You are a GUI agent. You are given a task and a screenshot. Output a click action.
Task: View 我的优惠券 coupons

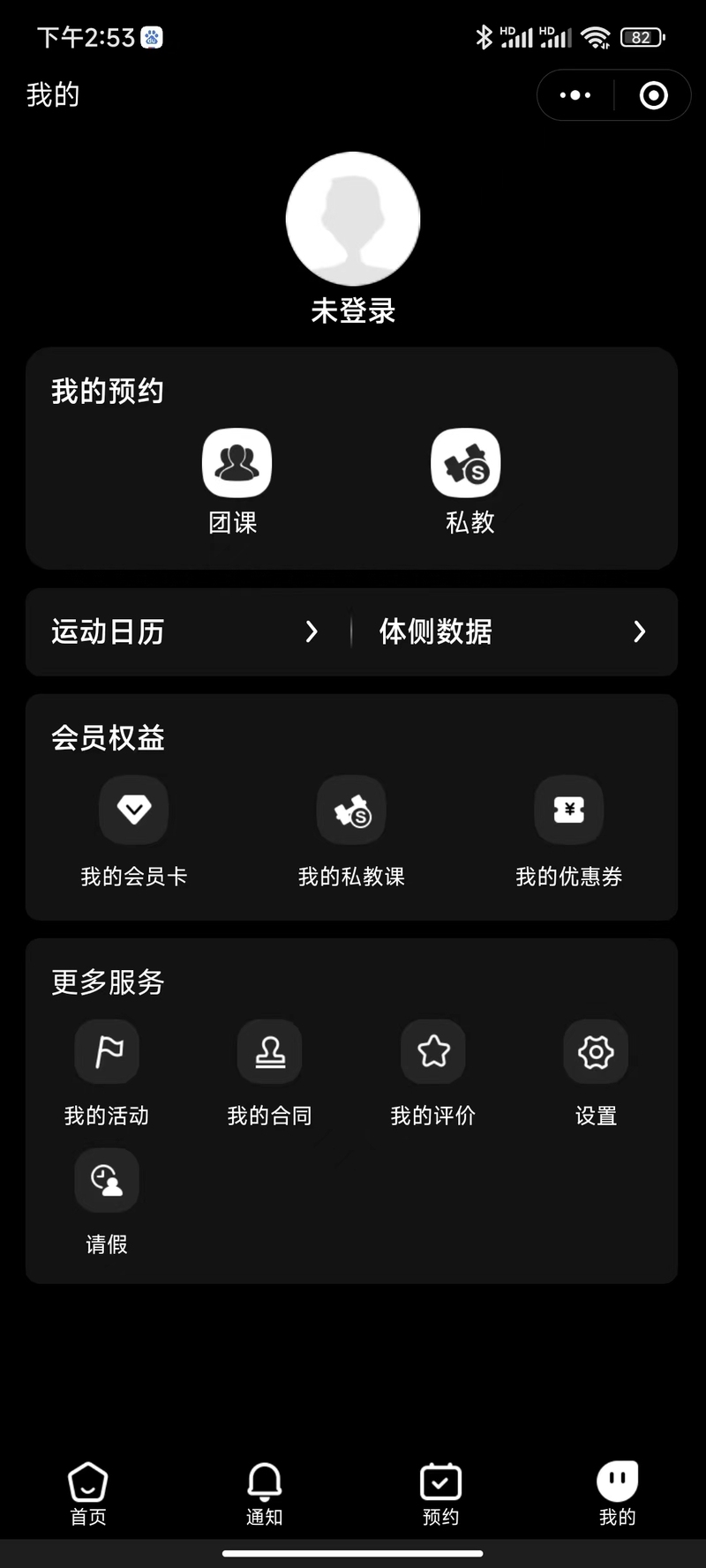click(569, 832)
